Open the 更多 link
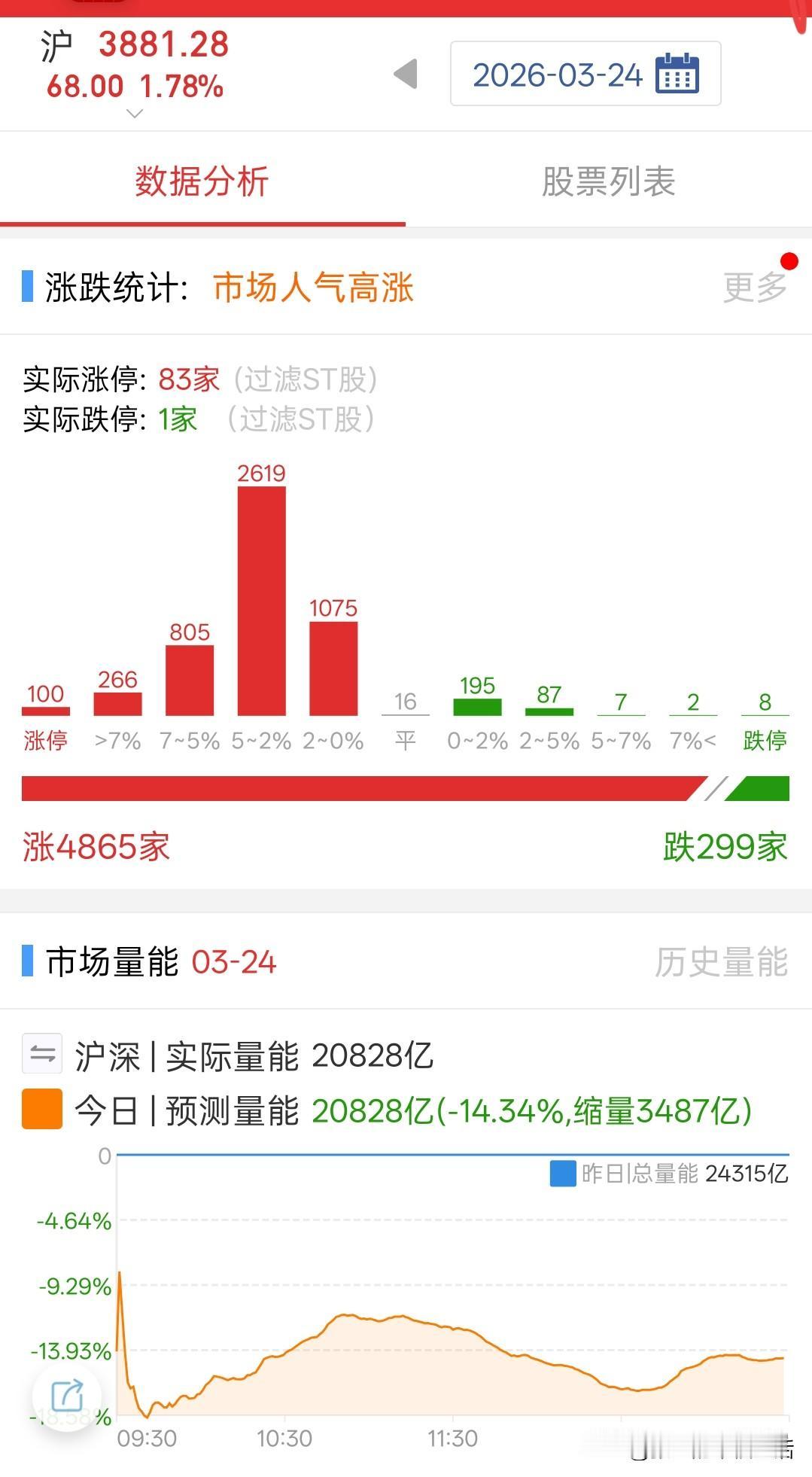The width and height of the screenshot is (812, 1477). point(756,288)
